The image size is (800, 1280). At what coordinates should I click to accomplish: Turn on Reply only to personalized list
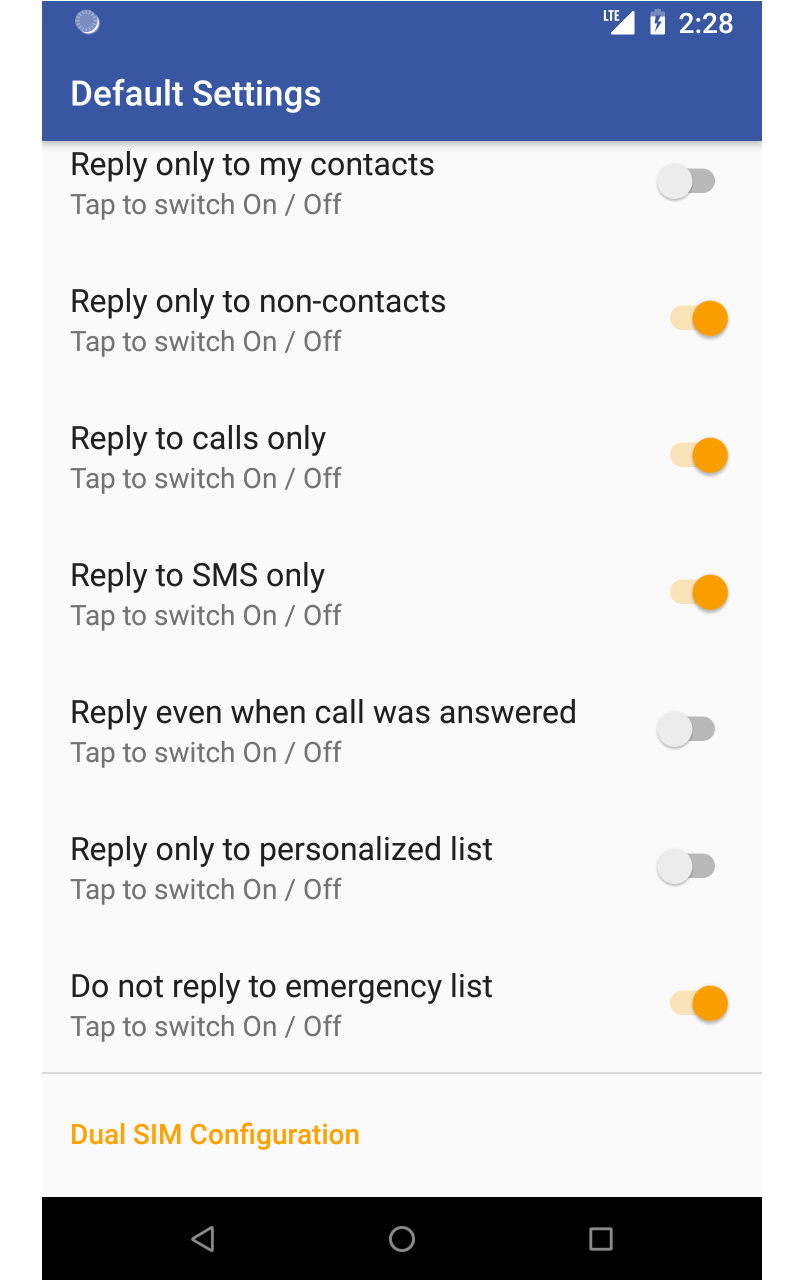tap(687, 866)
